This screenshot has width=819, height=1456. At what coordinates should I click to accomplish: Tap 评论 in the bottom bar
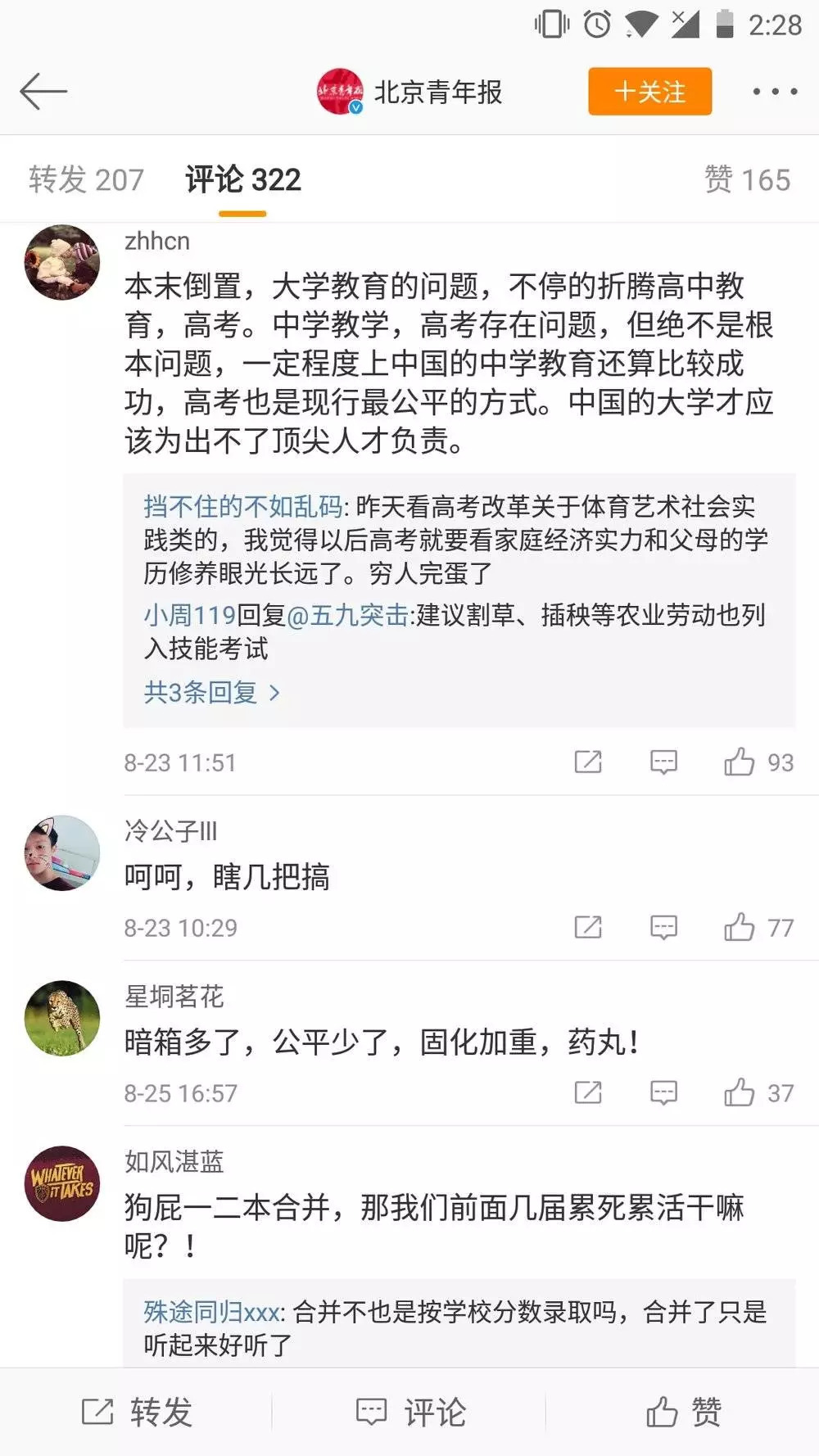click(409, 1412)
